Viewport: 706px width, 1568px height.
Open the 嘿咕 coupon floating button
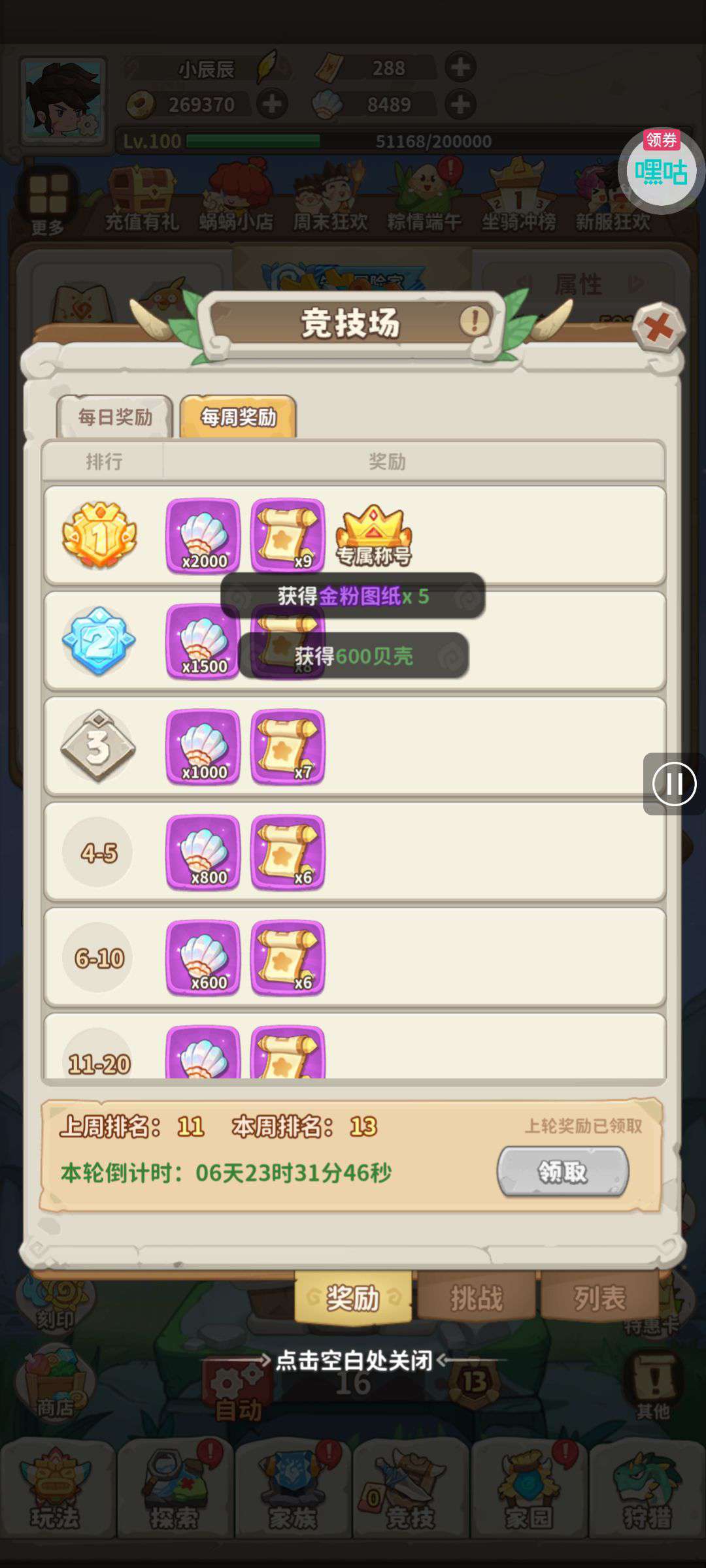pos(661,170)
